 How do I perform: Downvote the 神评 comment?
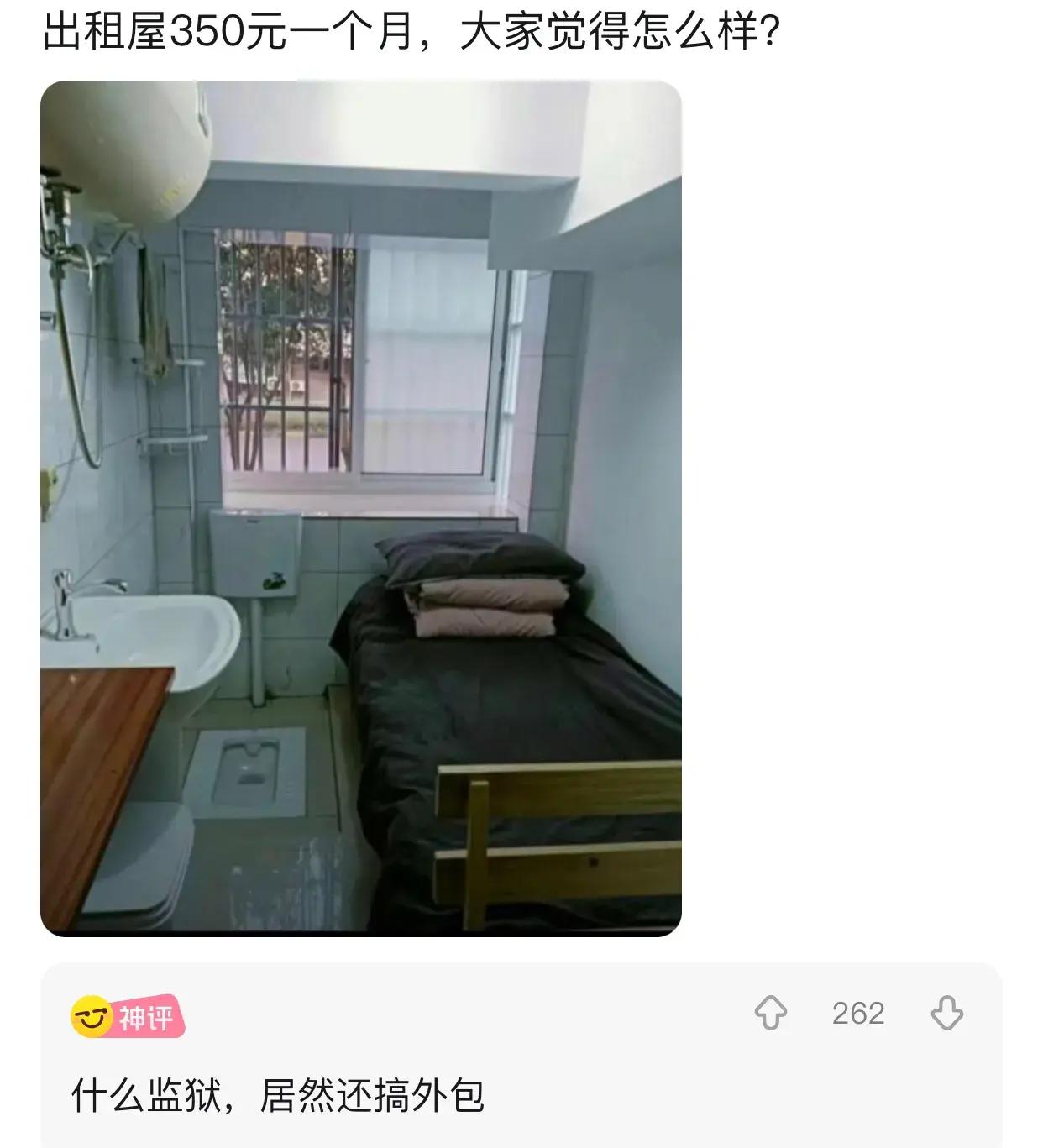[946, 1013]
